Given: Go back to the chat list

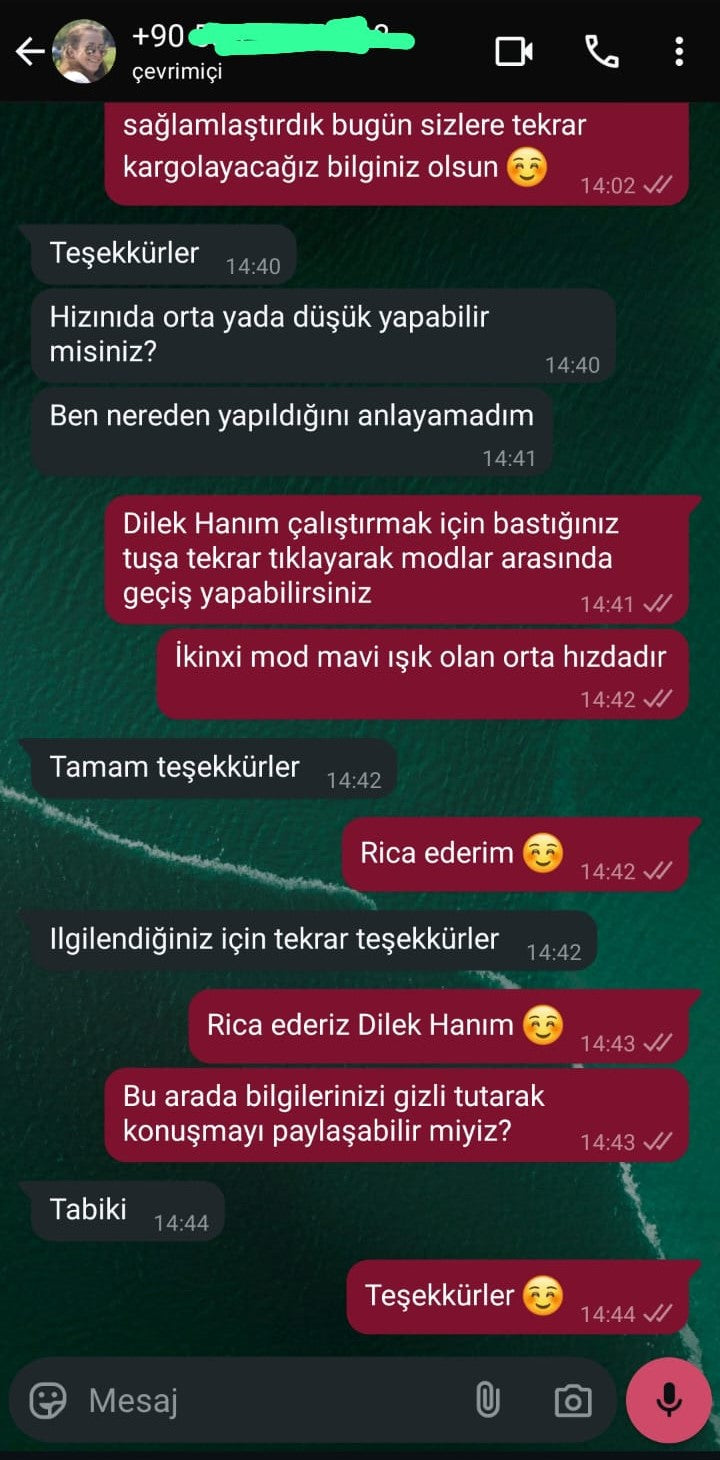Looking at the screenshot, I should click(28, 52).
